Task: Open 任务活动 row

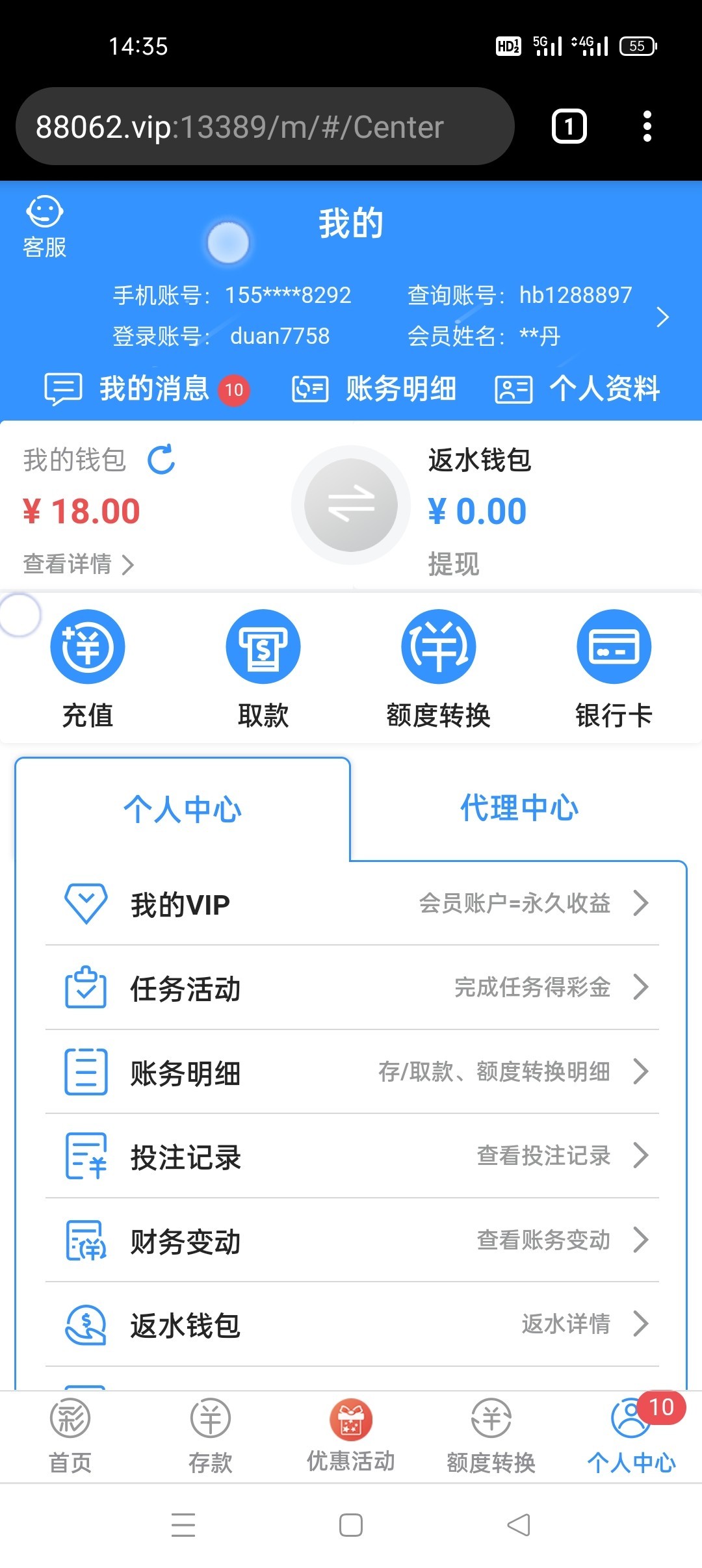Action: [x=351, y=988]
